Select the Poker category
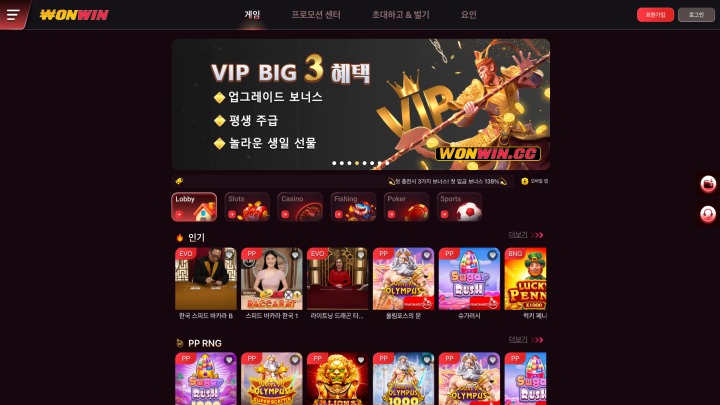 (407, 207)
